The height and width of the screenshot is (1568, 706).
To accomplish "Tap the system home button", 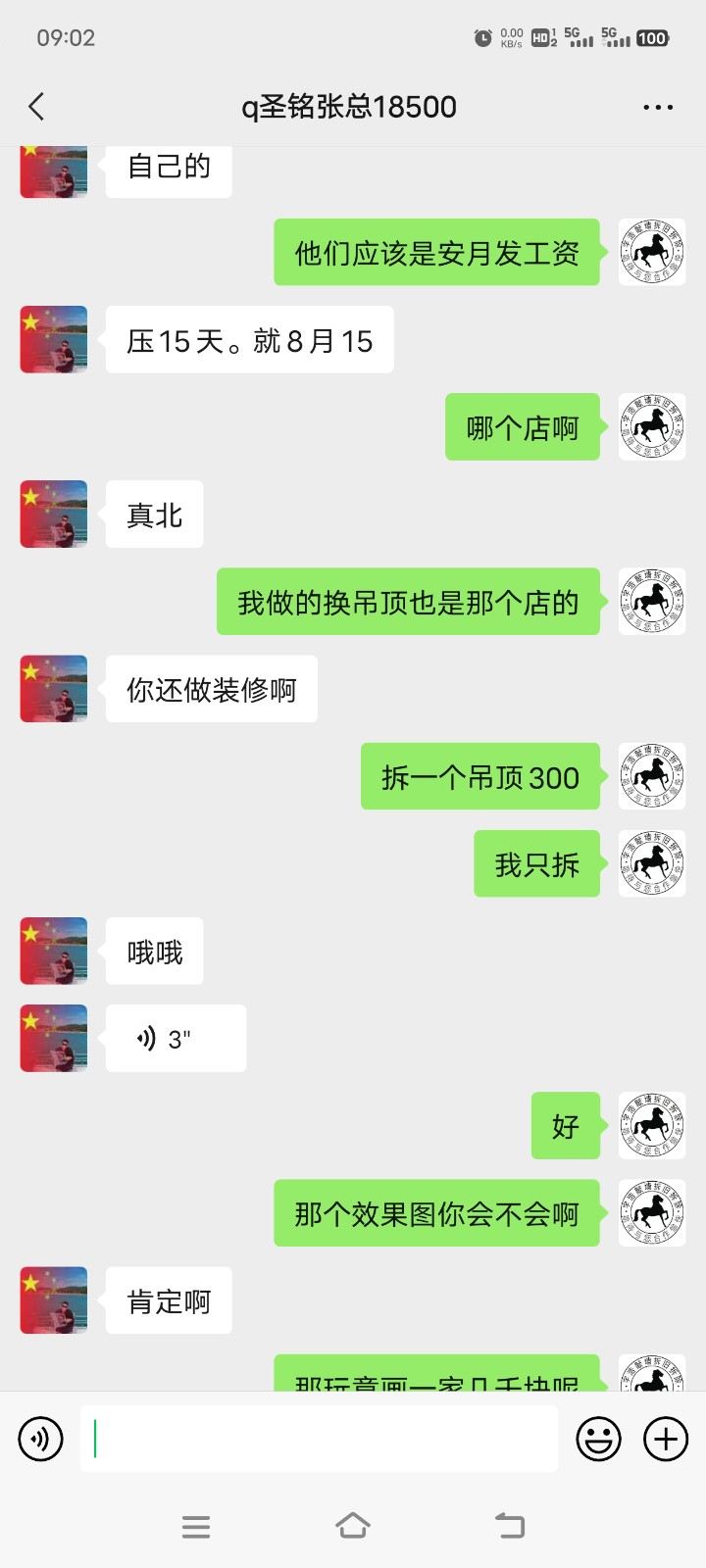I will (x=353, y=1526).
